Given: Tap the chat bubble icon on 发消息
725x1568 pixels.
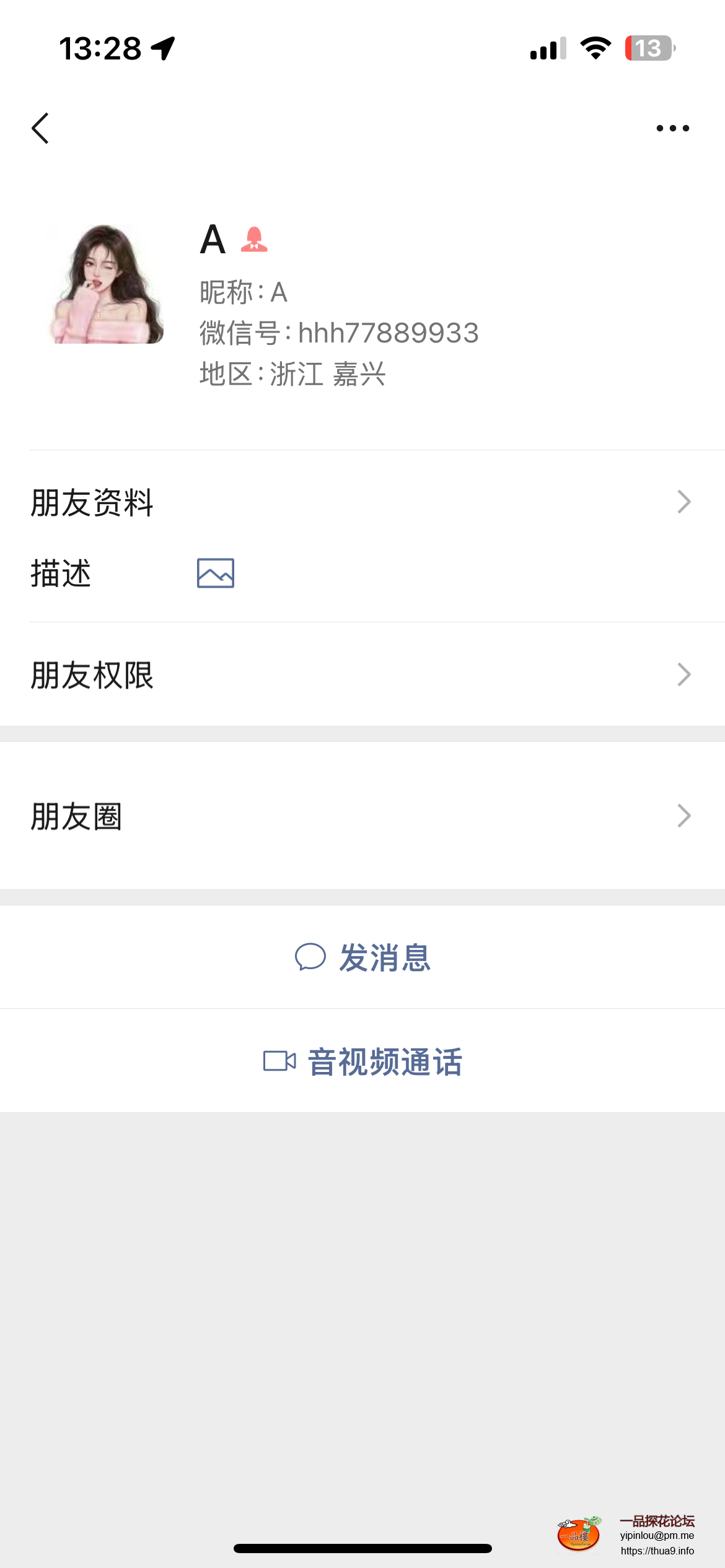Looking at the screenshot, I should pos(313,957).
